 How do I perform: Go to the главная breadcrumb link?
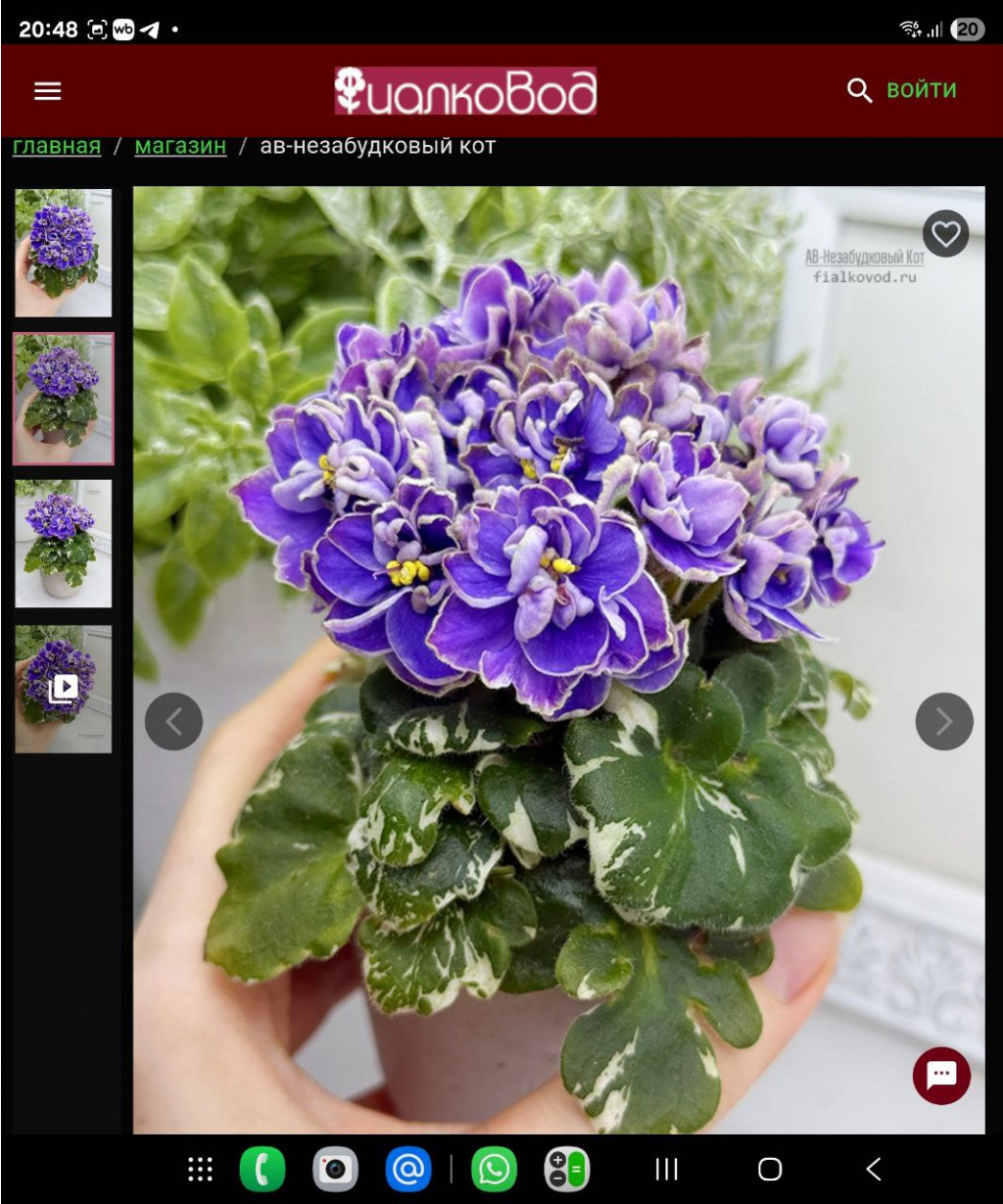[57, 146]
